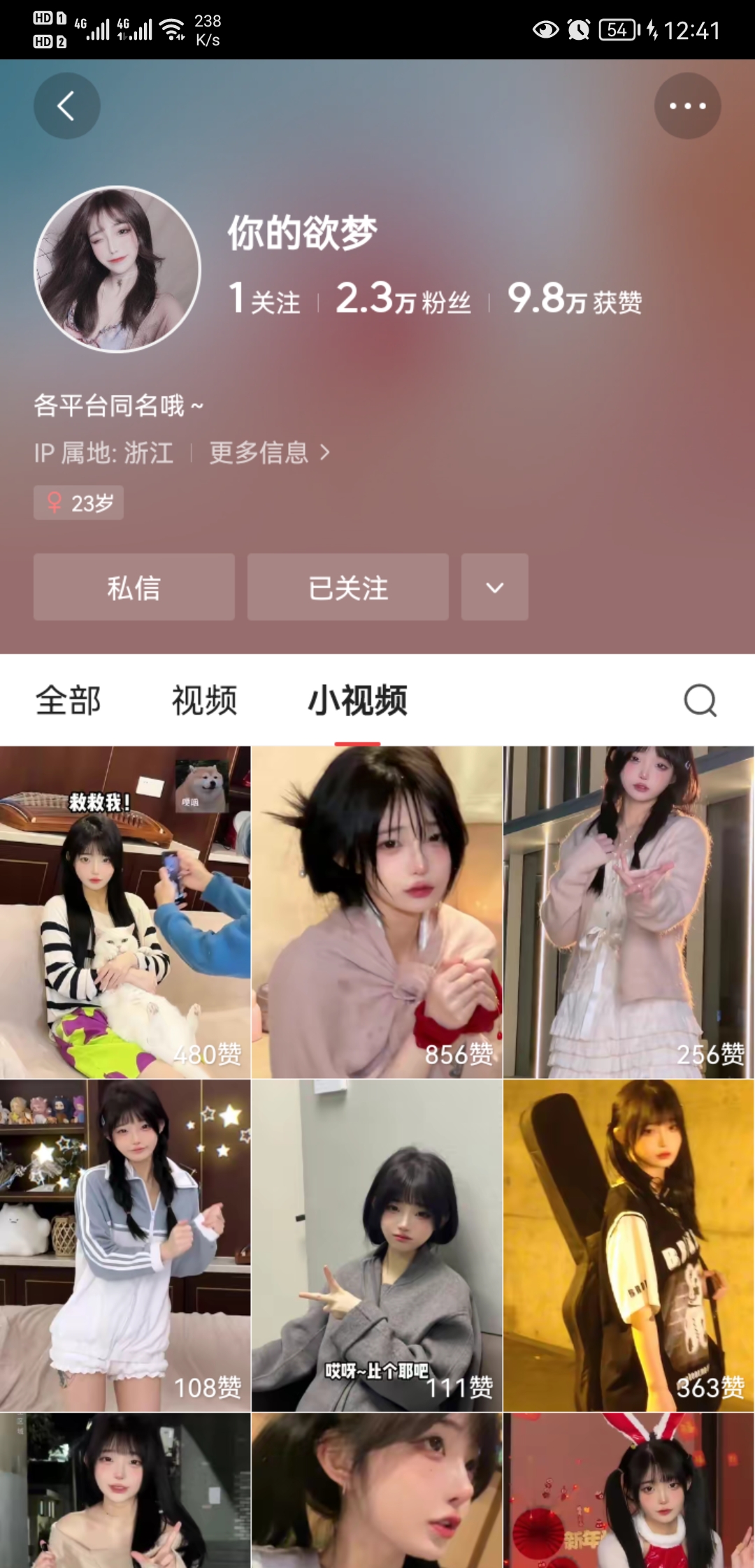Open the short video with 256赞
Viewport: 755px width, 1568px height.
tap(628, 912)
